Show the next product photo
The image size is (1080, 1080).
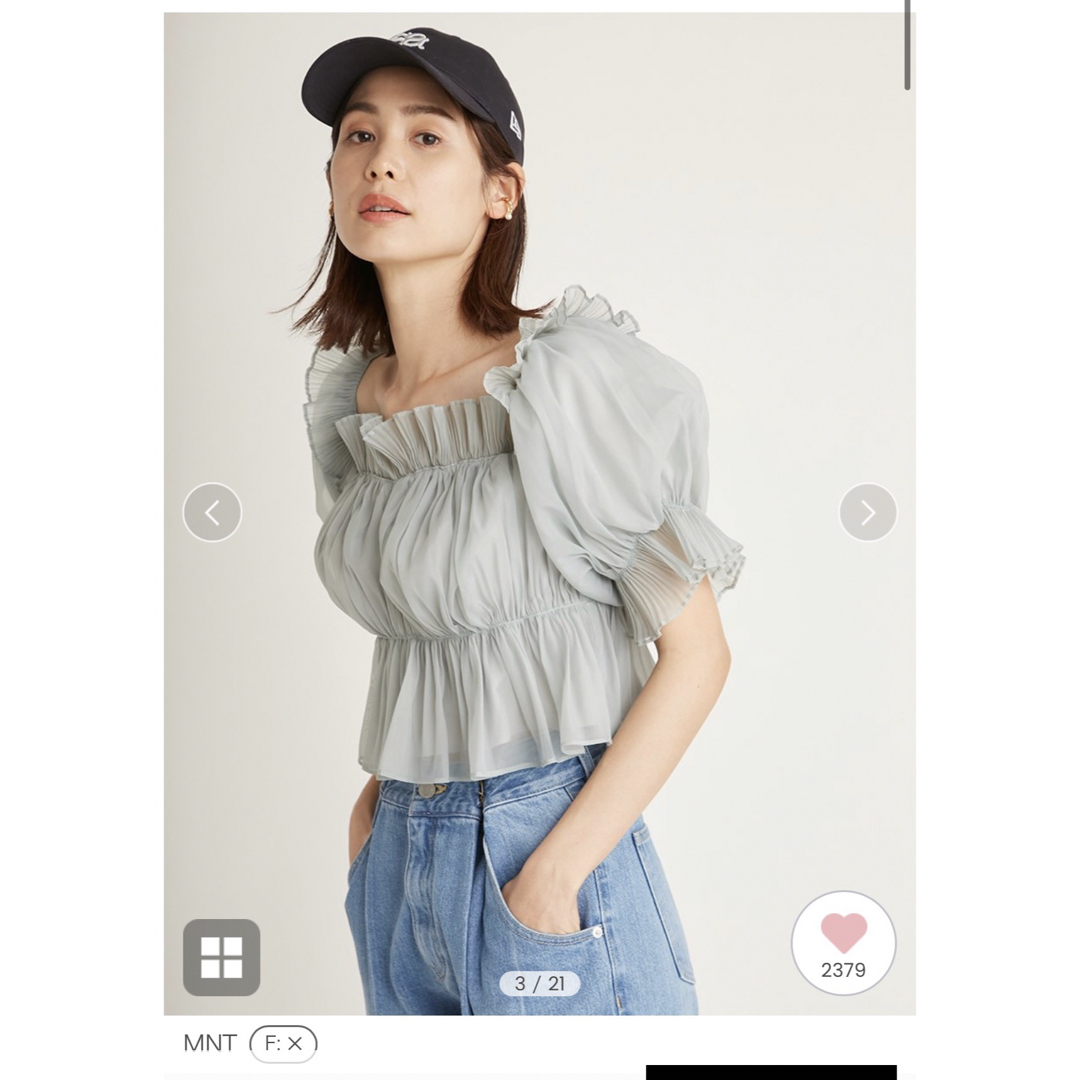tap(867, 512)
